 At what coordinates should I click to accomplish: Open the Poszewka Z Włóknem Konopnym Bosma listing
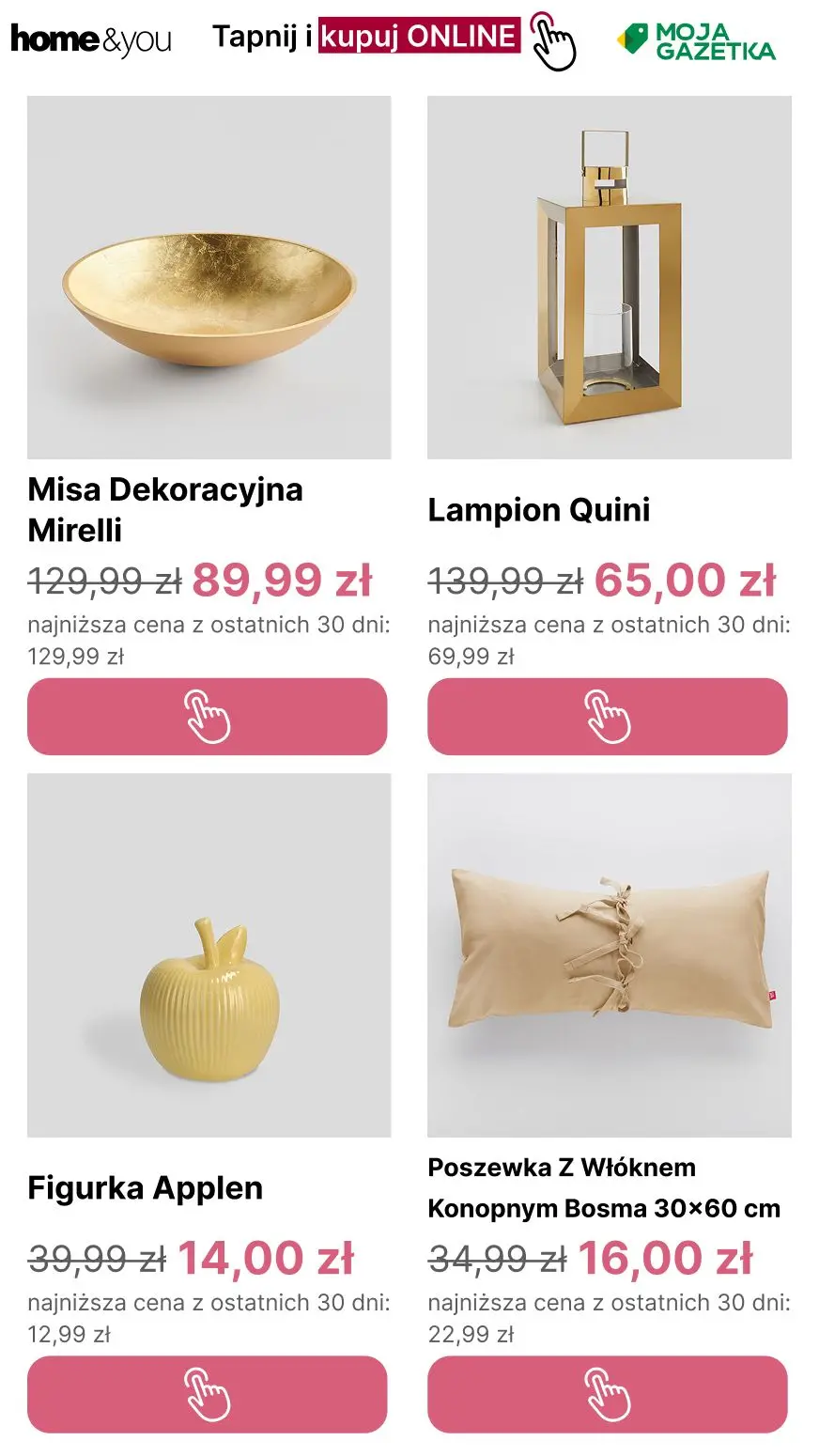[x=602, y=1188]
